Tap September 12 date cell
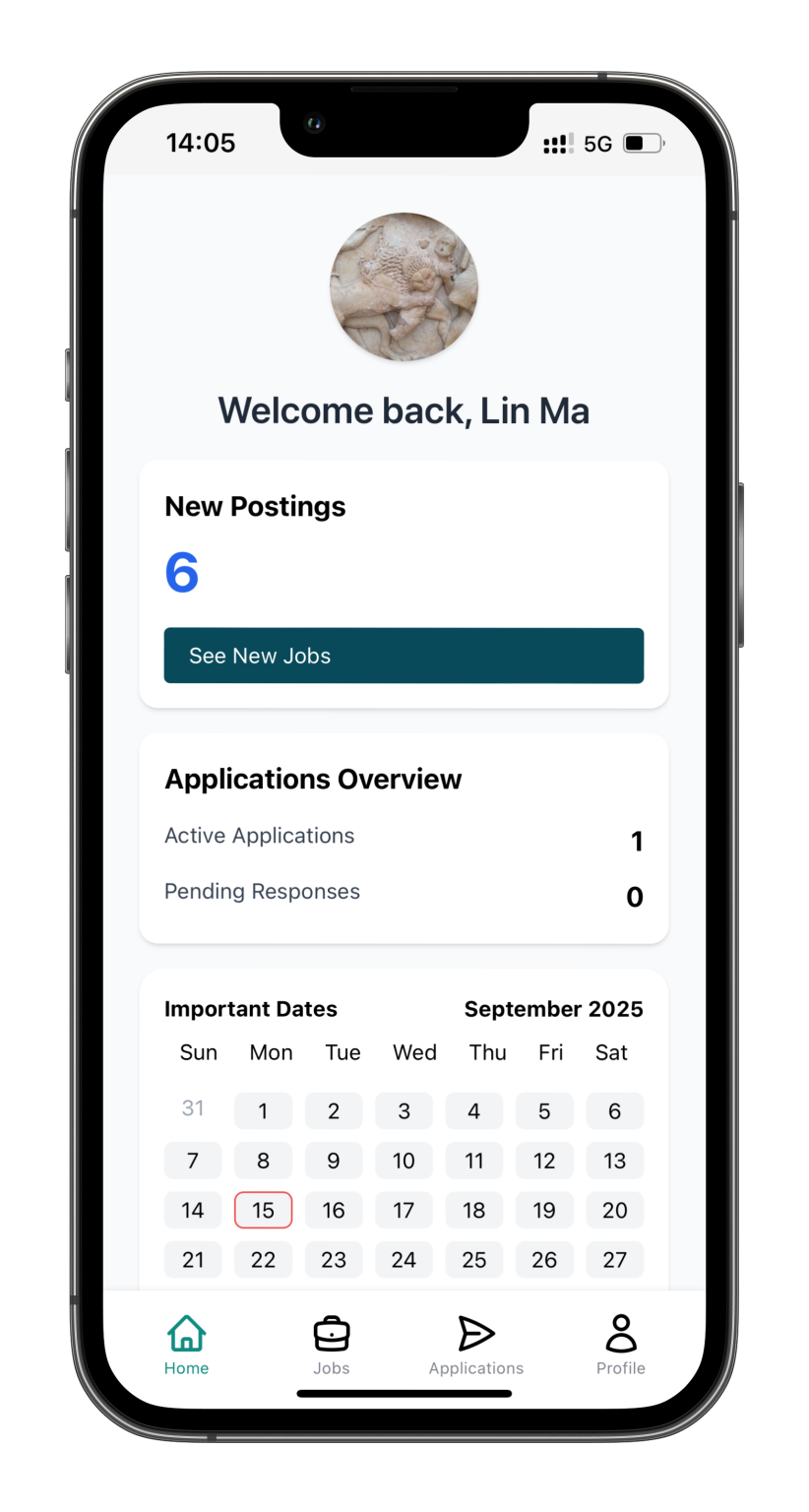 pyautogui.click(x=544, y=1161)
